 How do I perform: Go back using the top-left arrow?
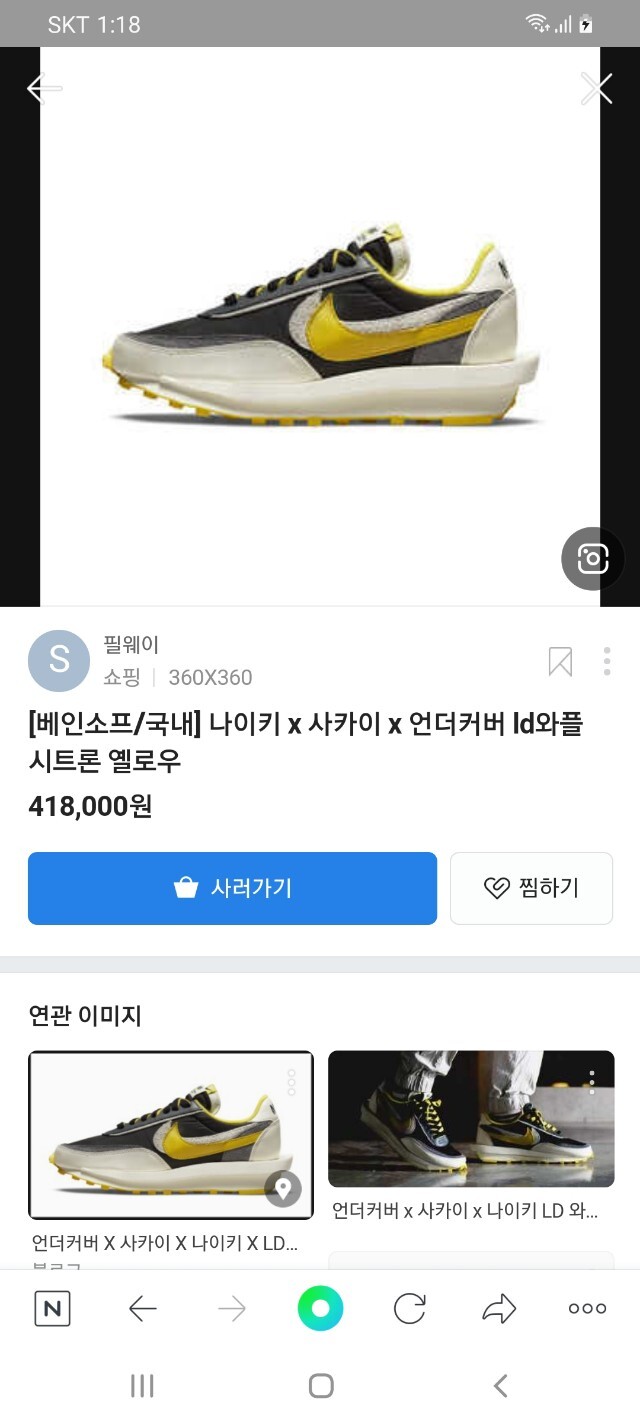pos(44,88)
